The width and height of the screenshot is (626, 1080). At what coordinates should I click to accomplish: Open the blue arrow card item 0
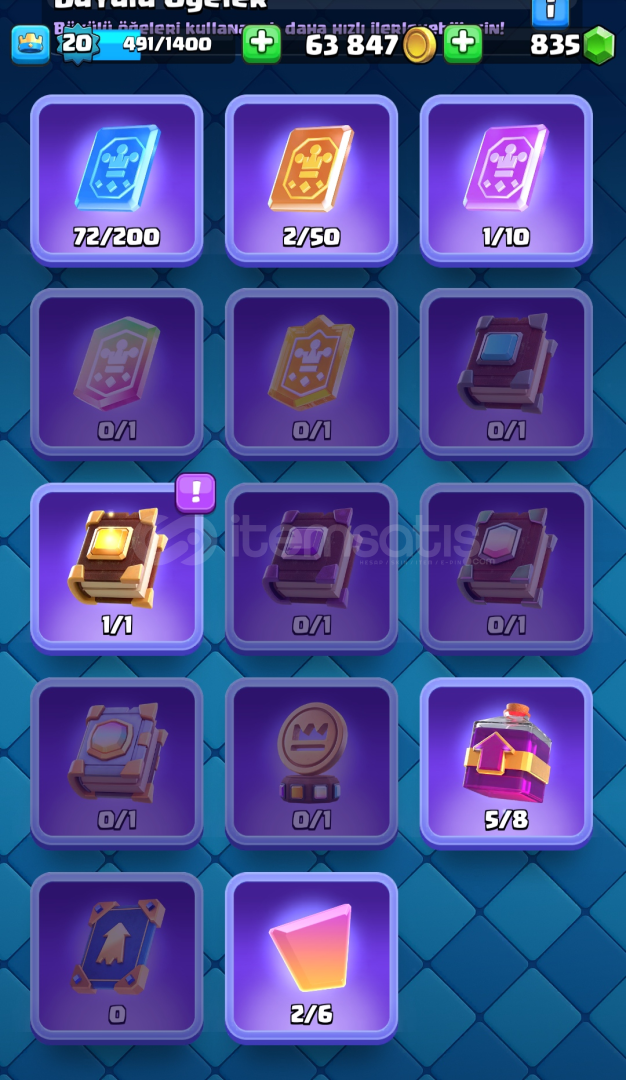pos(116,957)
